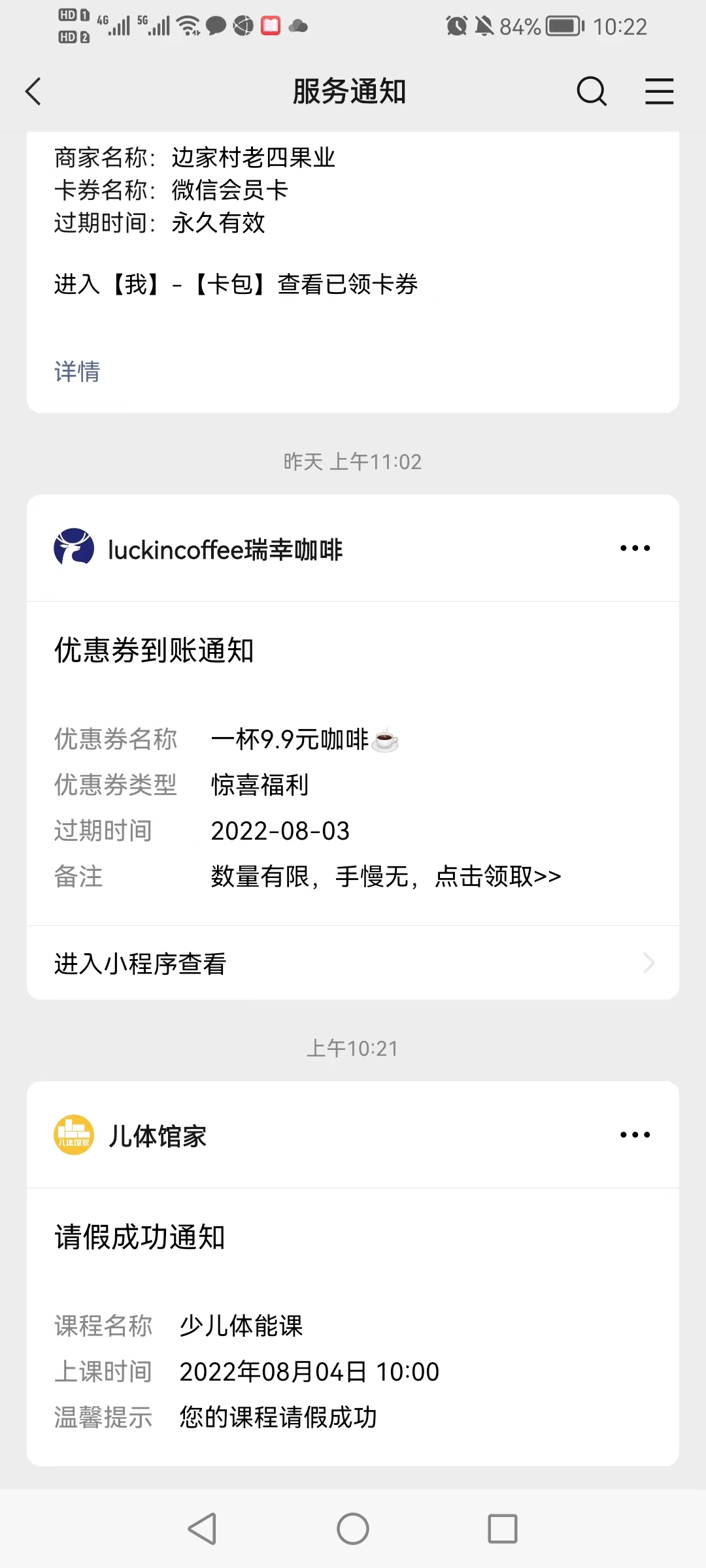This screenshot has height=1568, width=706.
Task: Open luckincoffee瑞幸咖啡 account header
Action: (x=225, y=549)
